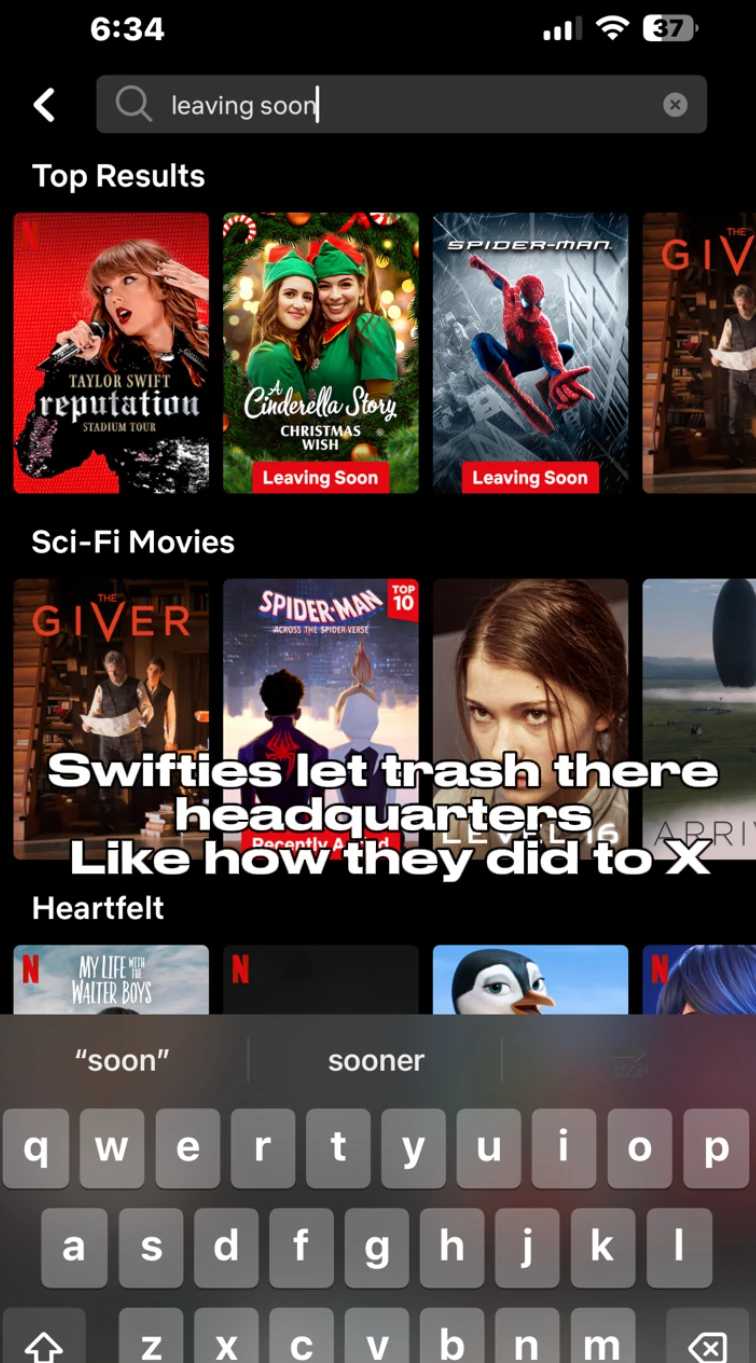Open the Spider-Man movie in Top Results

[530, 352]
